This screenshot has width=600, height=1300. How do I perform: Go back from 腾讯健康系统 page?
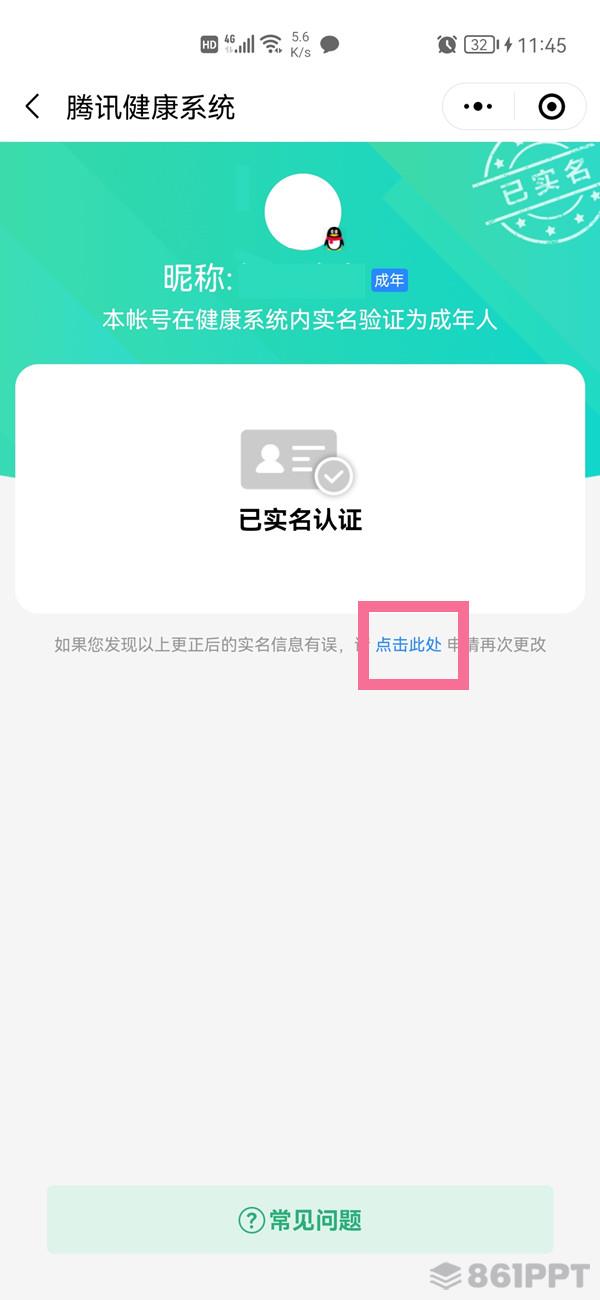pos(33,107)
